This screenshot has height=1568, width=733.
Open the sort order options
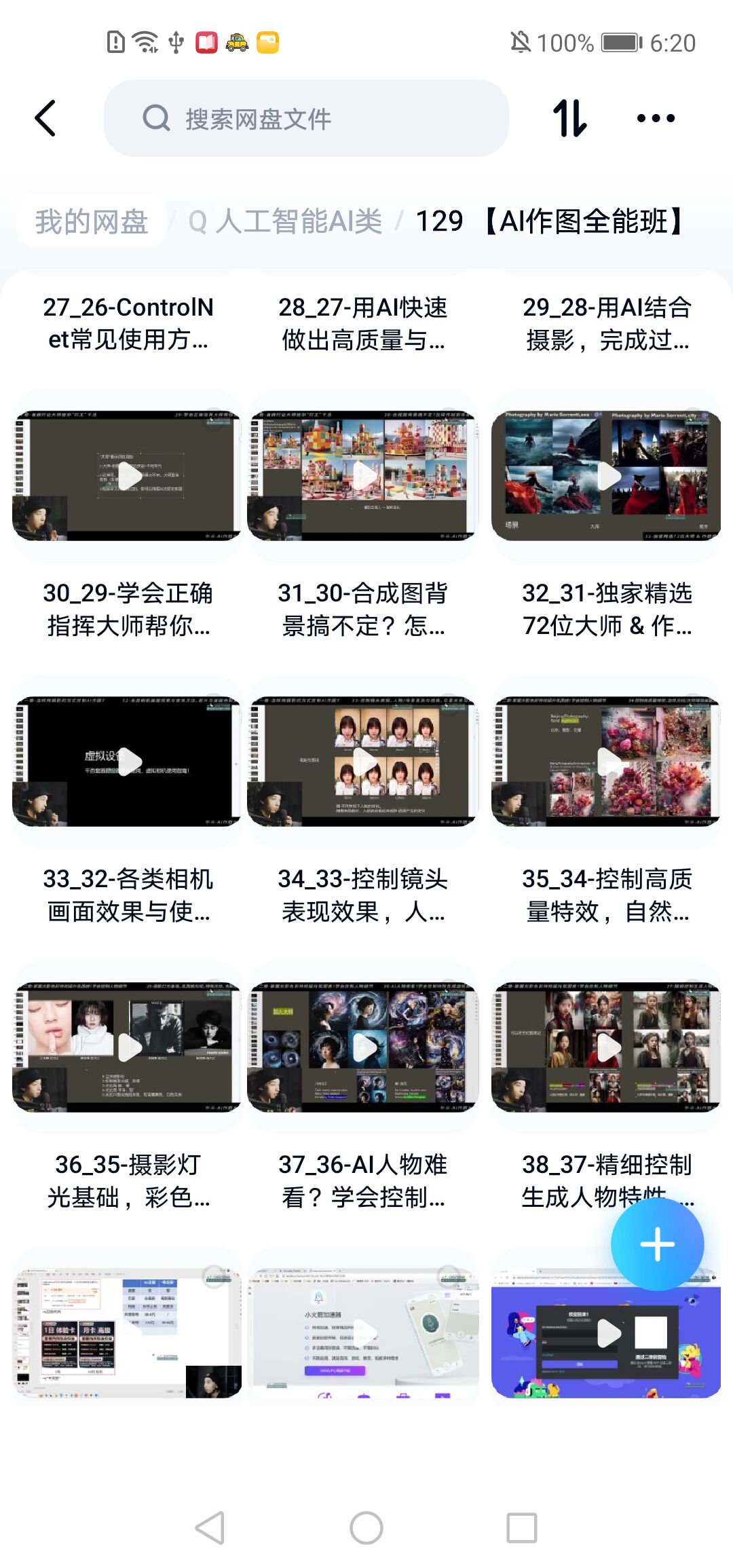click(569, 118)
